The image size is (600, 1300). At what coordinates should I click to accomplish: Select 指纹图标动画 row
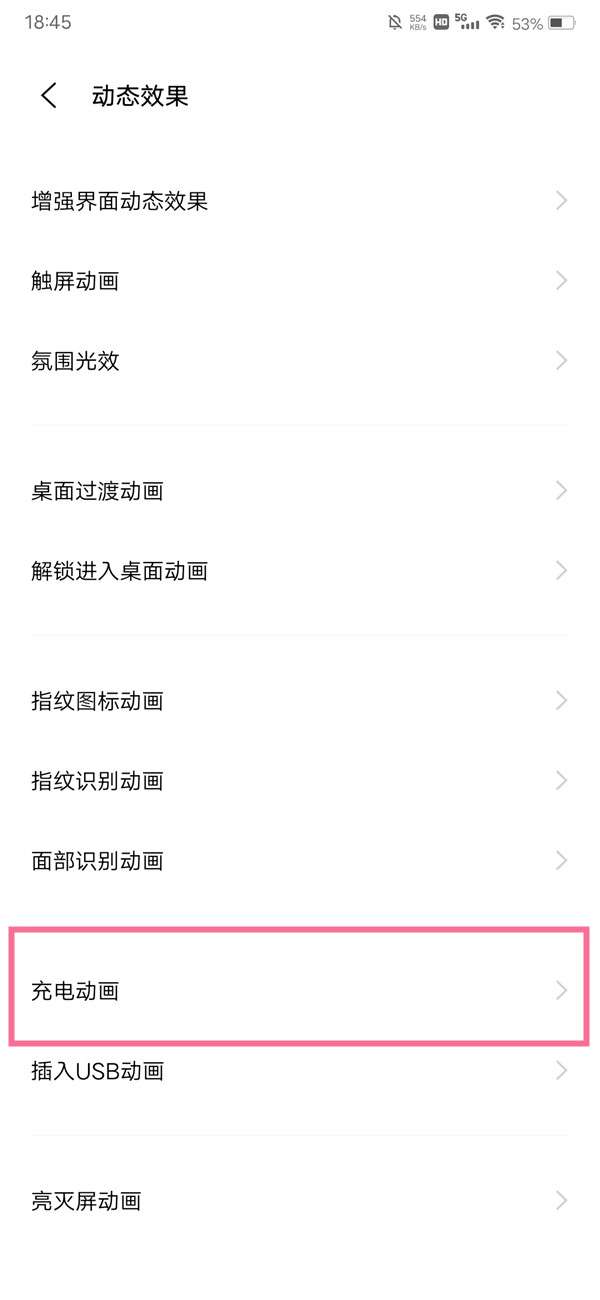point(300,701)
